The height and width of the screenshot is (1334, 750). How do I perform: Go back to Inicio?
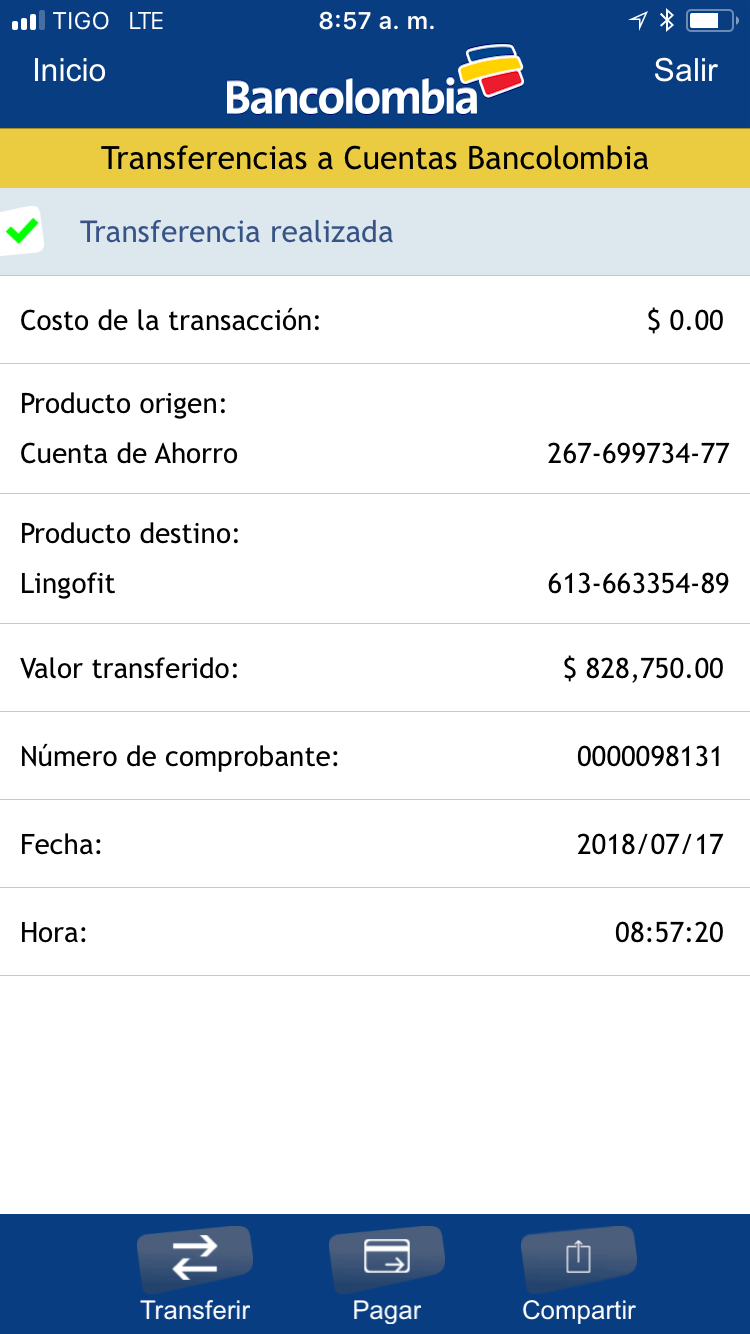(69, 70)
